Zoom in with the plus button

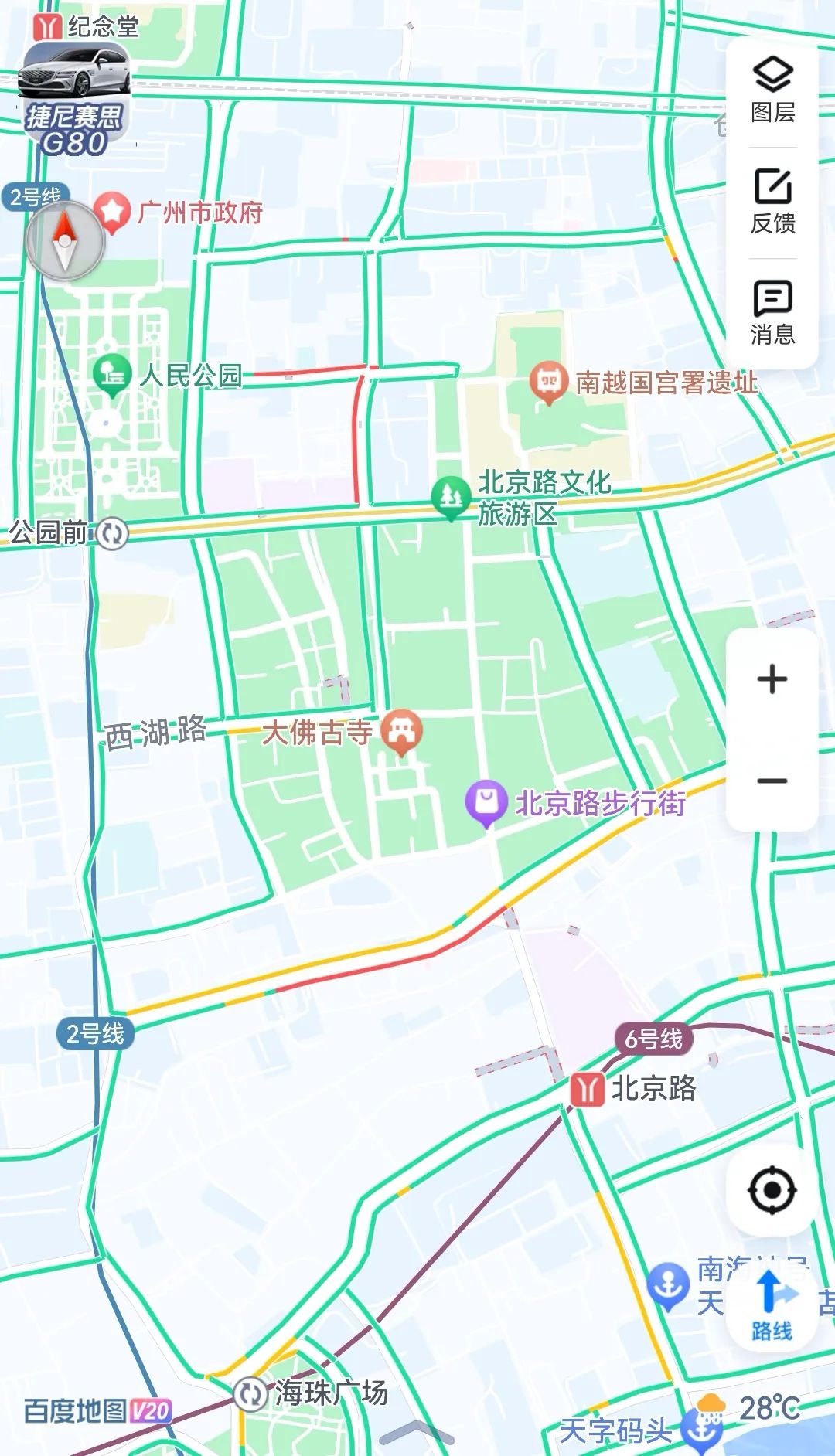(x=772, y=679)
